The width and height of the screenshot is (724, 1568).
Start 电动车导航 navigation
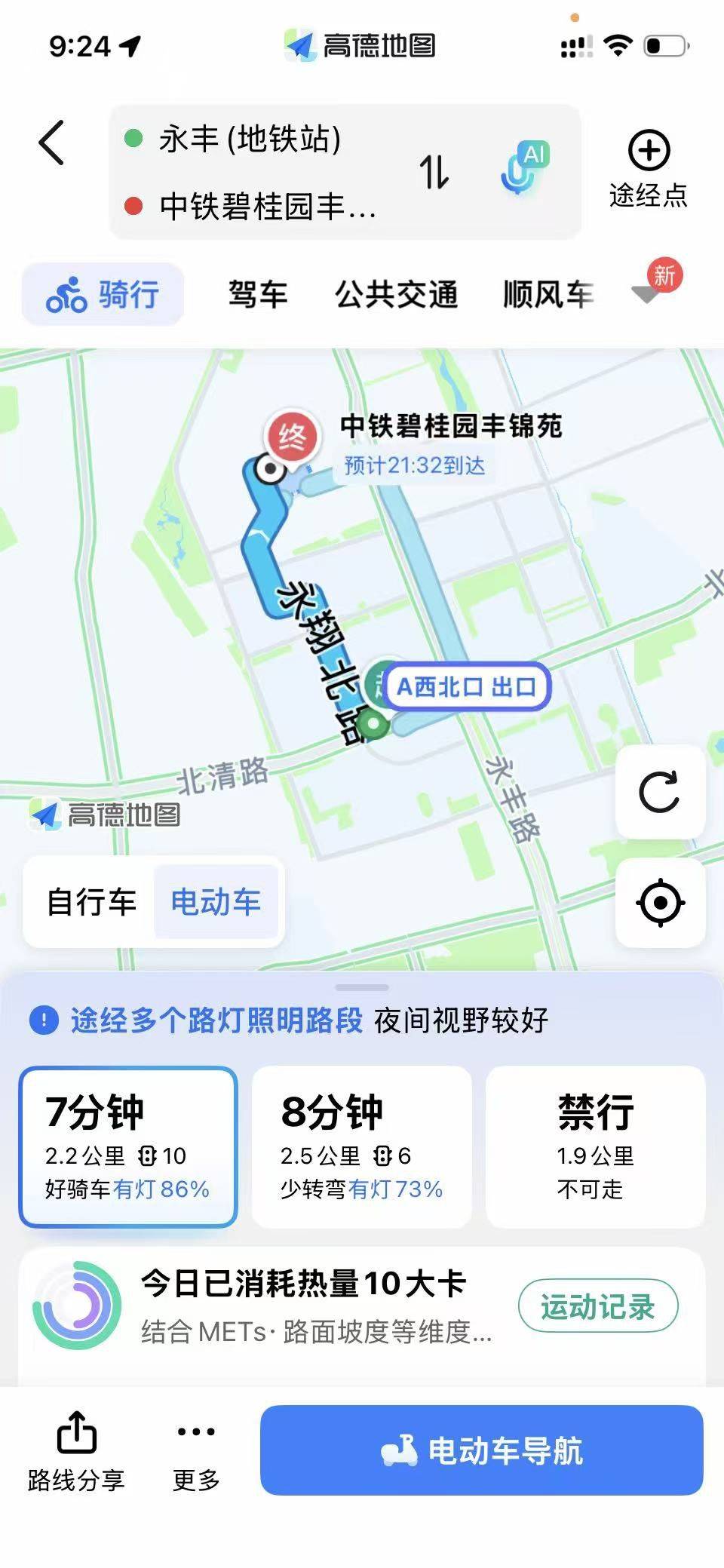click(481, 1450)
